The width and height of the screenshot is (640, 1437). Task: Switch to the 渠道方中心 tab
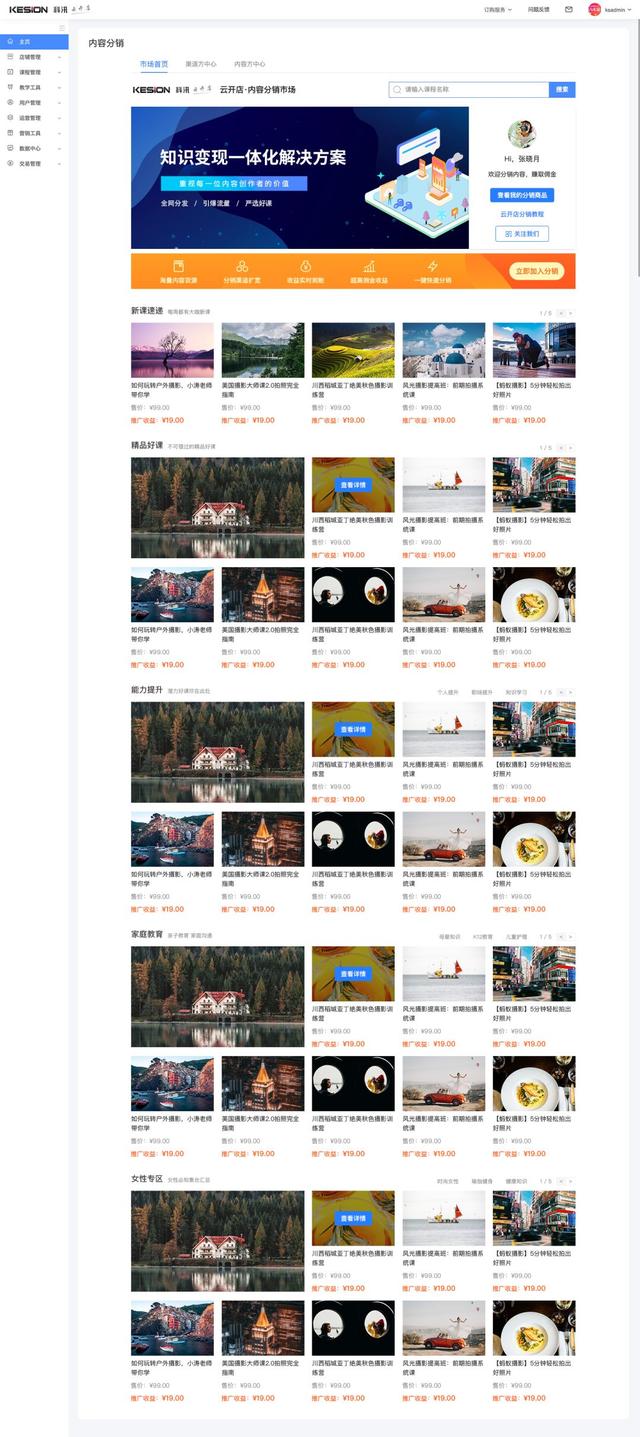click(201, 63)
